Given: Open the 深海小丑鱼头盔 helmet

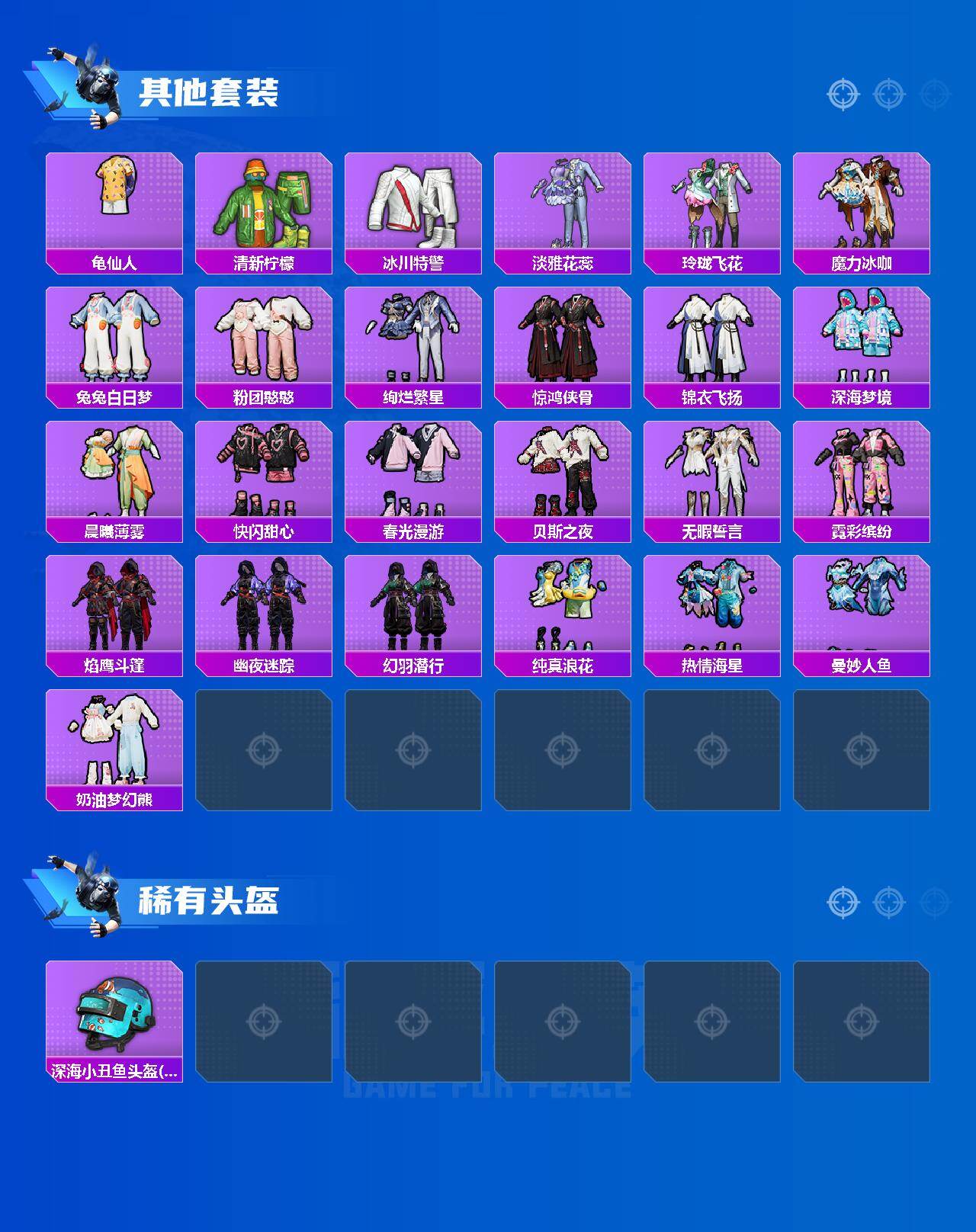Looking at the screenshot, I should tap(114, 1018).
